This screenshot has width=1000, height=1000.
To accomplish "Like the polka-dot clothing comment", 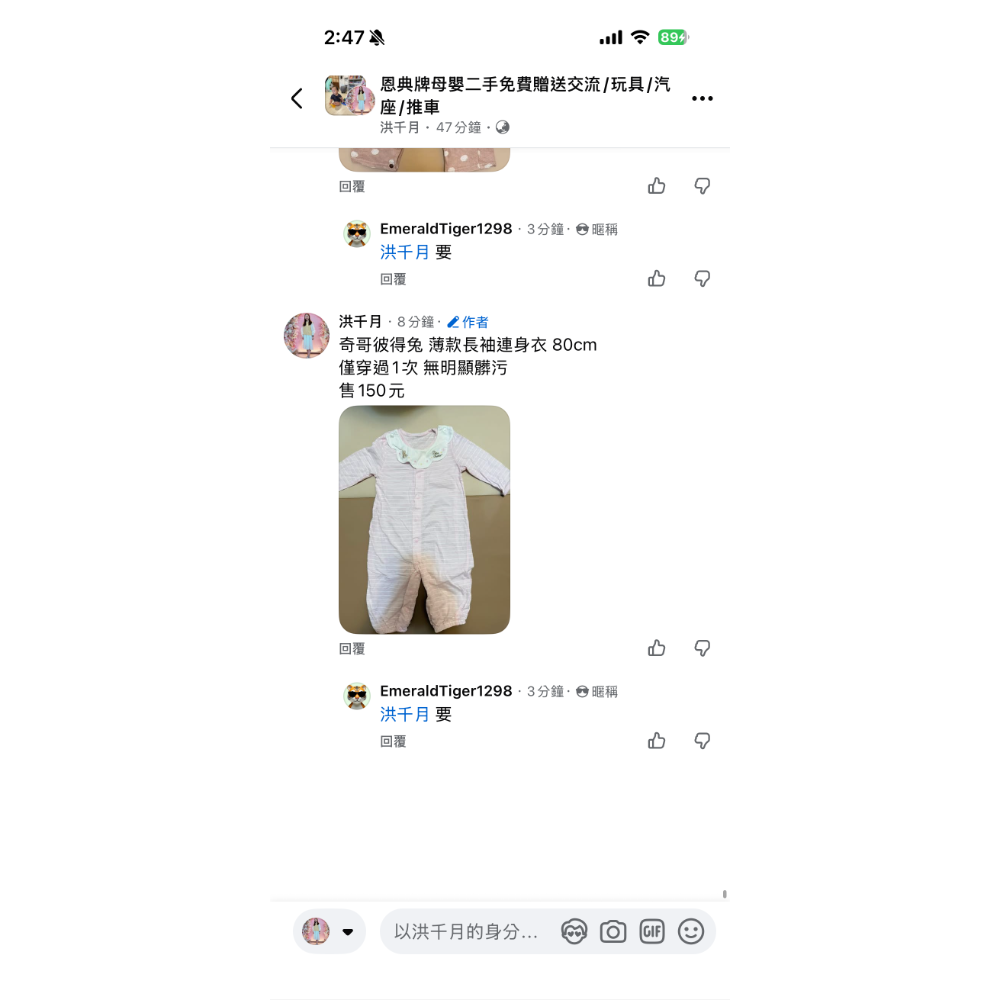I will coord(656,186).
